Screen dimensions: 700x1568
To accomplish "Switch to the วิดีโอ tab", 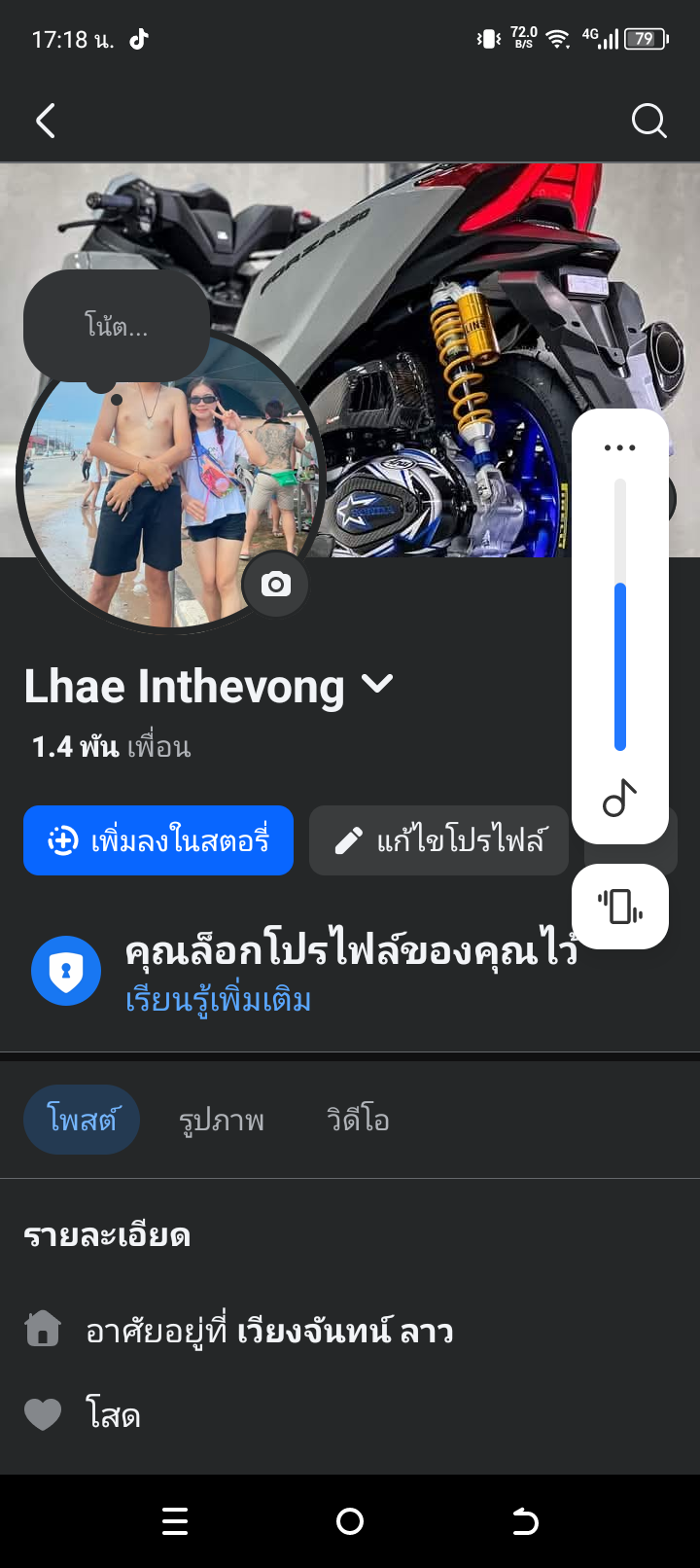I will (x=358, y=1121).
